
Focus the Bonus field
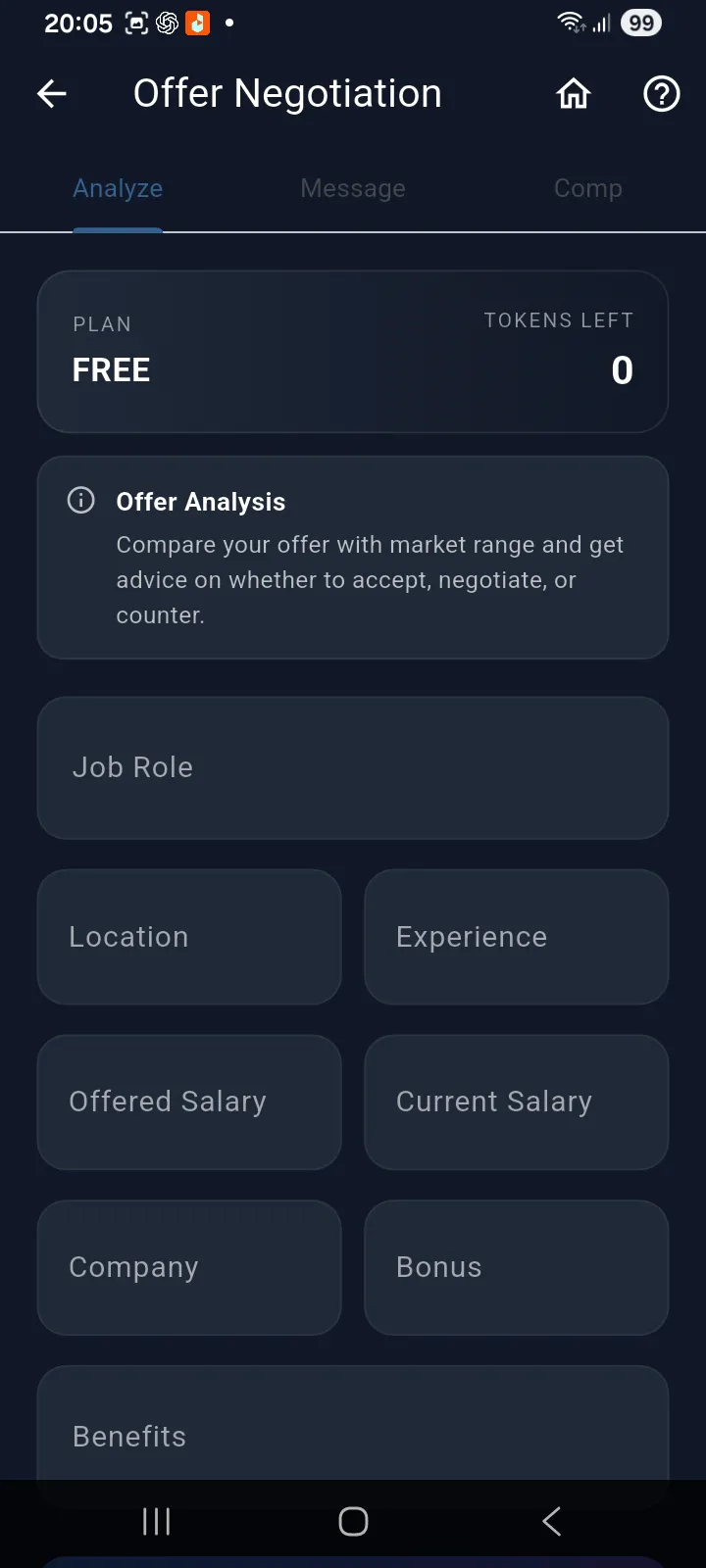click(x=517, y=1267)
